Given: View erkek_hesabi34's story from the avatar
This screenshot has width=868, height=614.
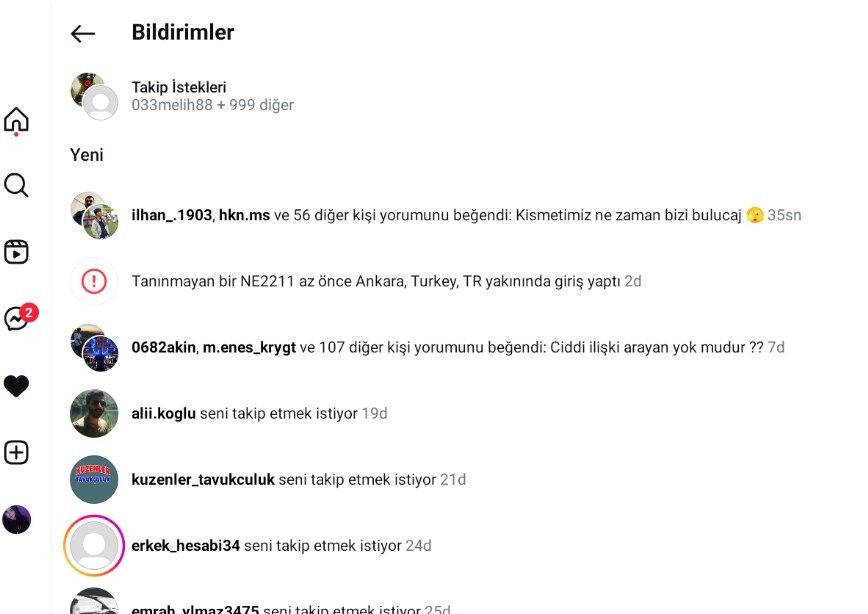Looking at the screenshot, I should pos(94,545).
